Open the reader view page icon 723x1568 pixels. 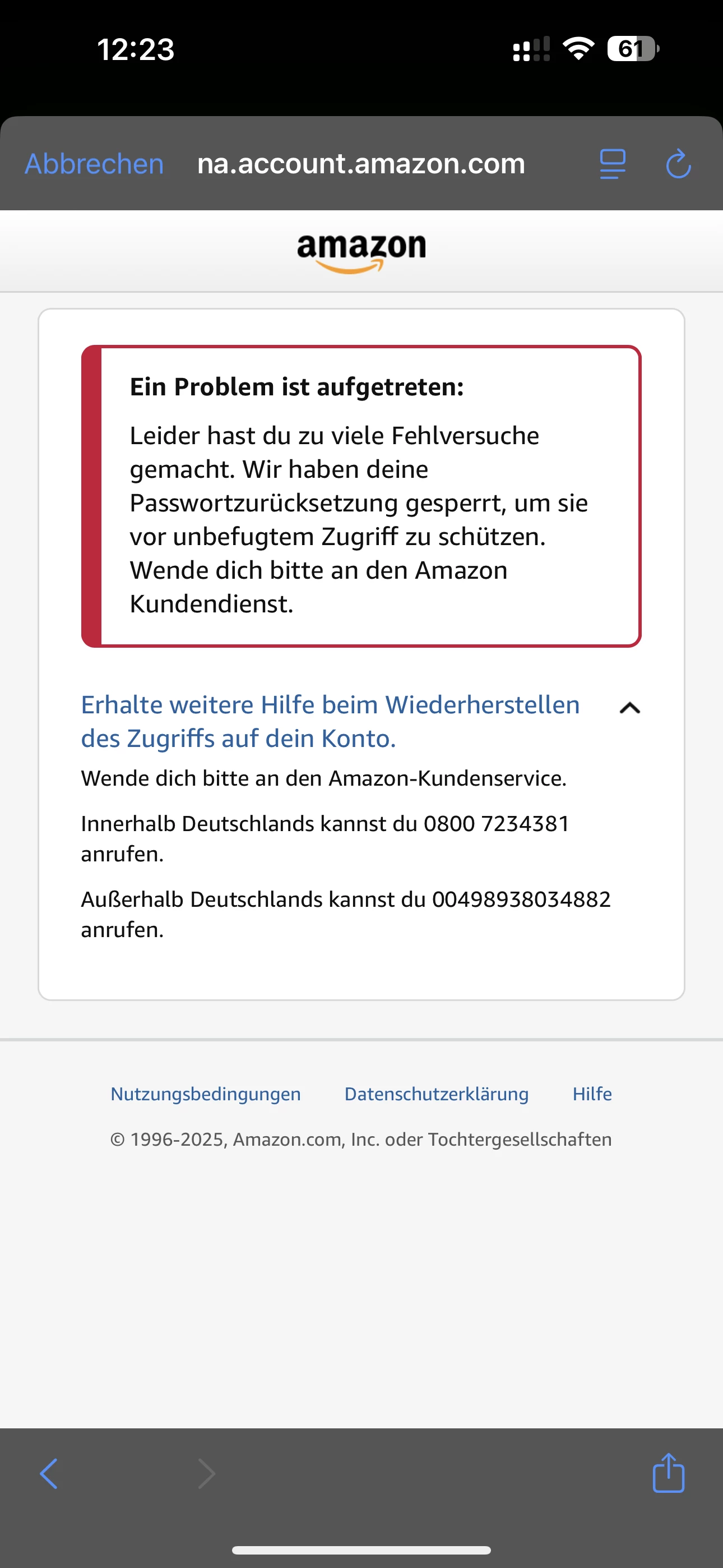(612, 164)
